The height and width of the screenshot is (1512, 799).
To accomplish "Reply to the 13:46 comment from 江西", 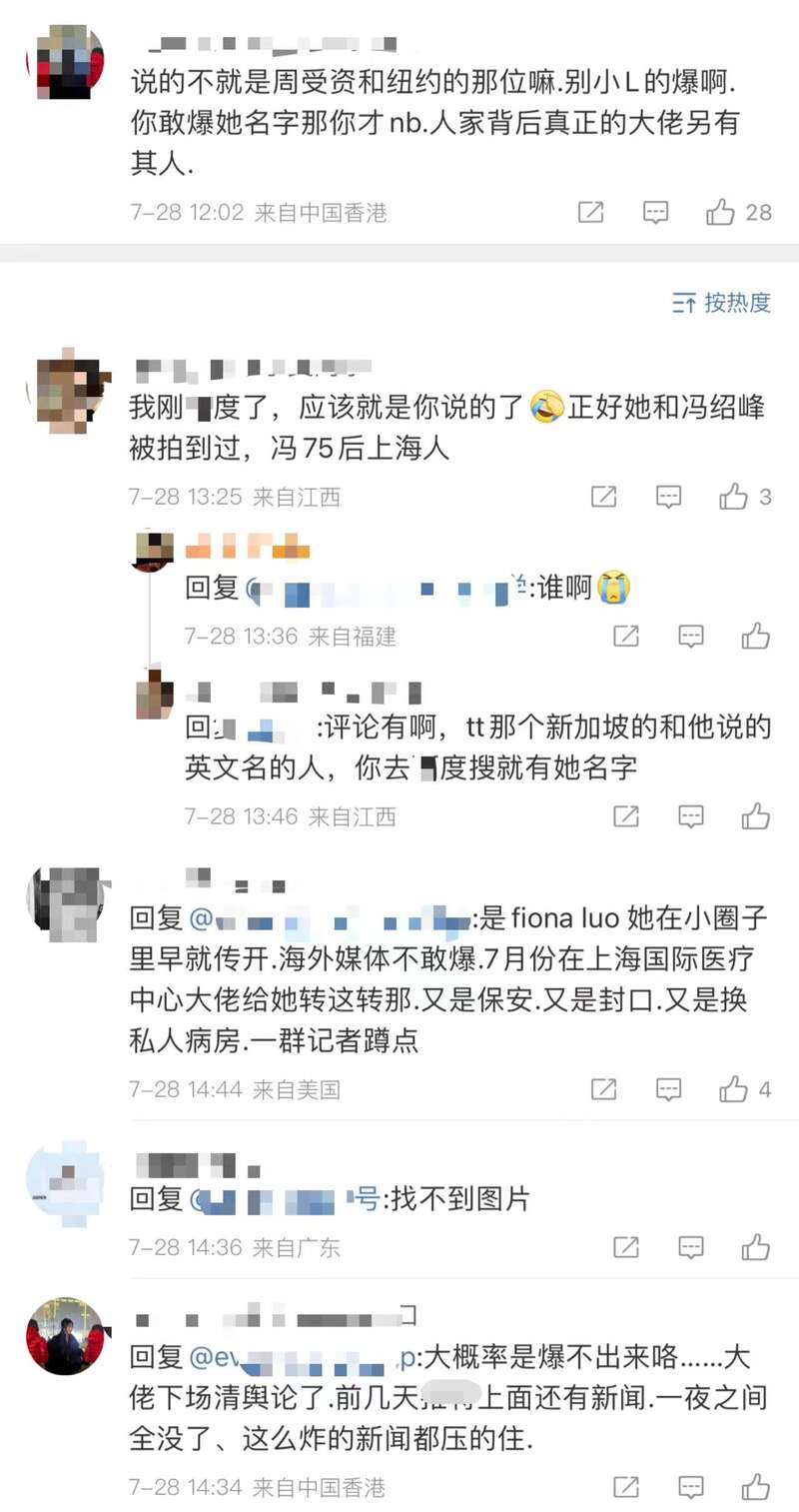I will [691, 816].
